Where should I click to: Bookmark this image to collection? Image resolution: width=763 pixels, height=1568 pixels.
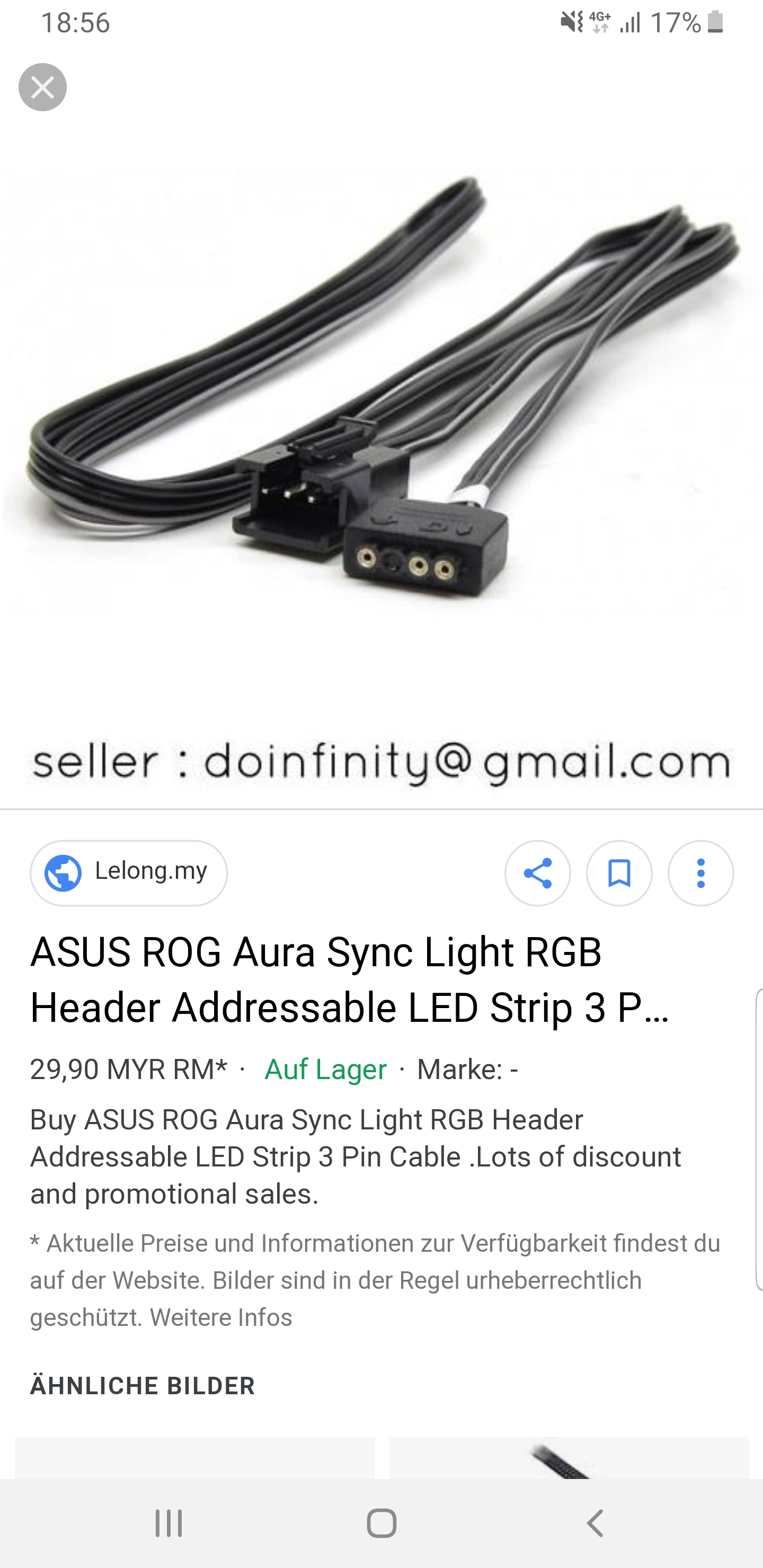[x=619, y=874]
